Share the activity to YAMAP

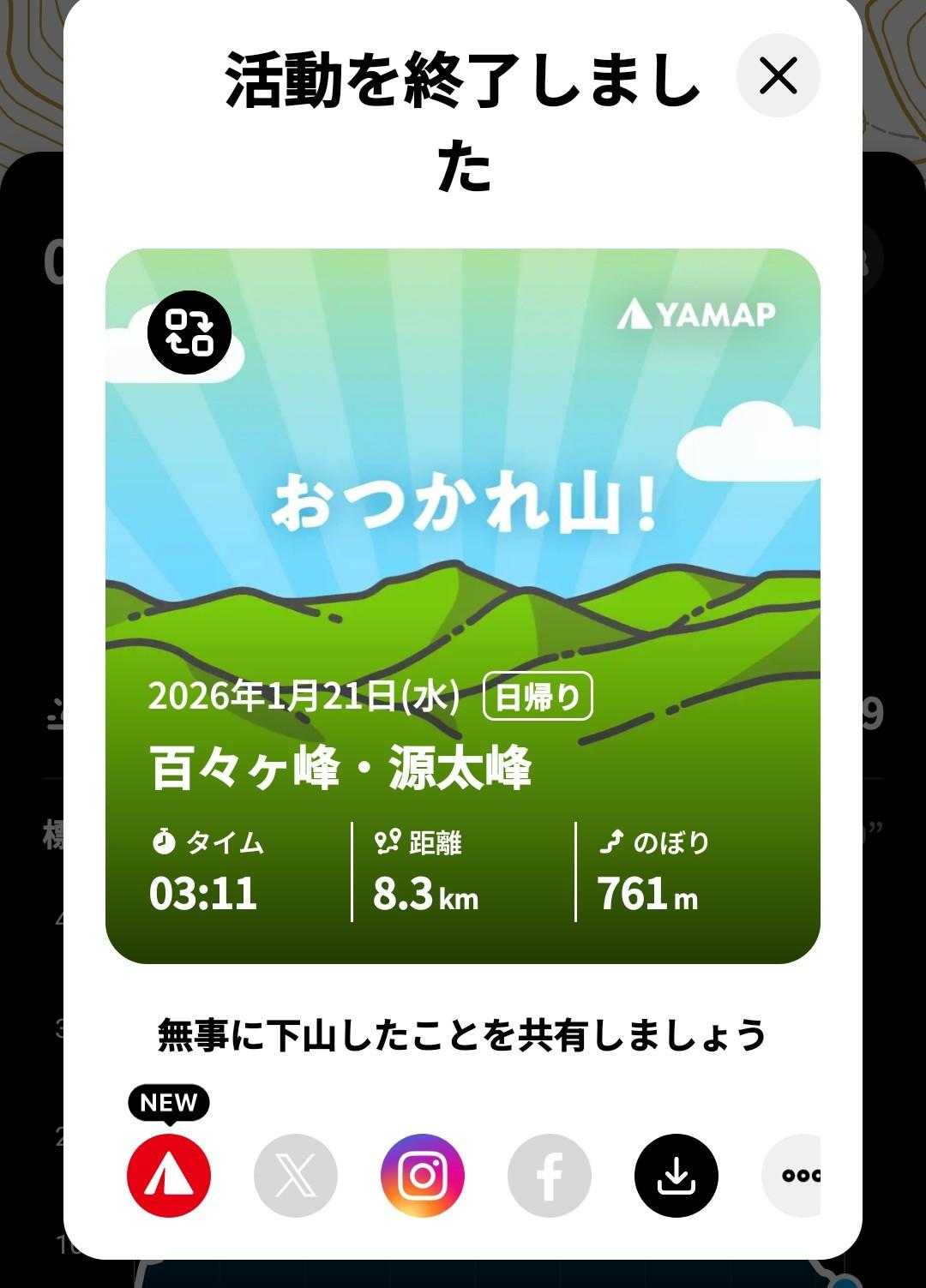click(x=169, y=1175)
